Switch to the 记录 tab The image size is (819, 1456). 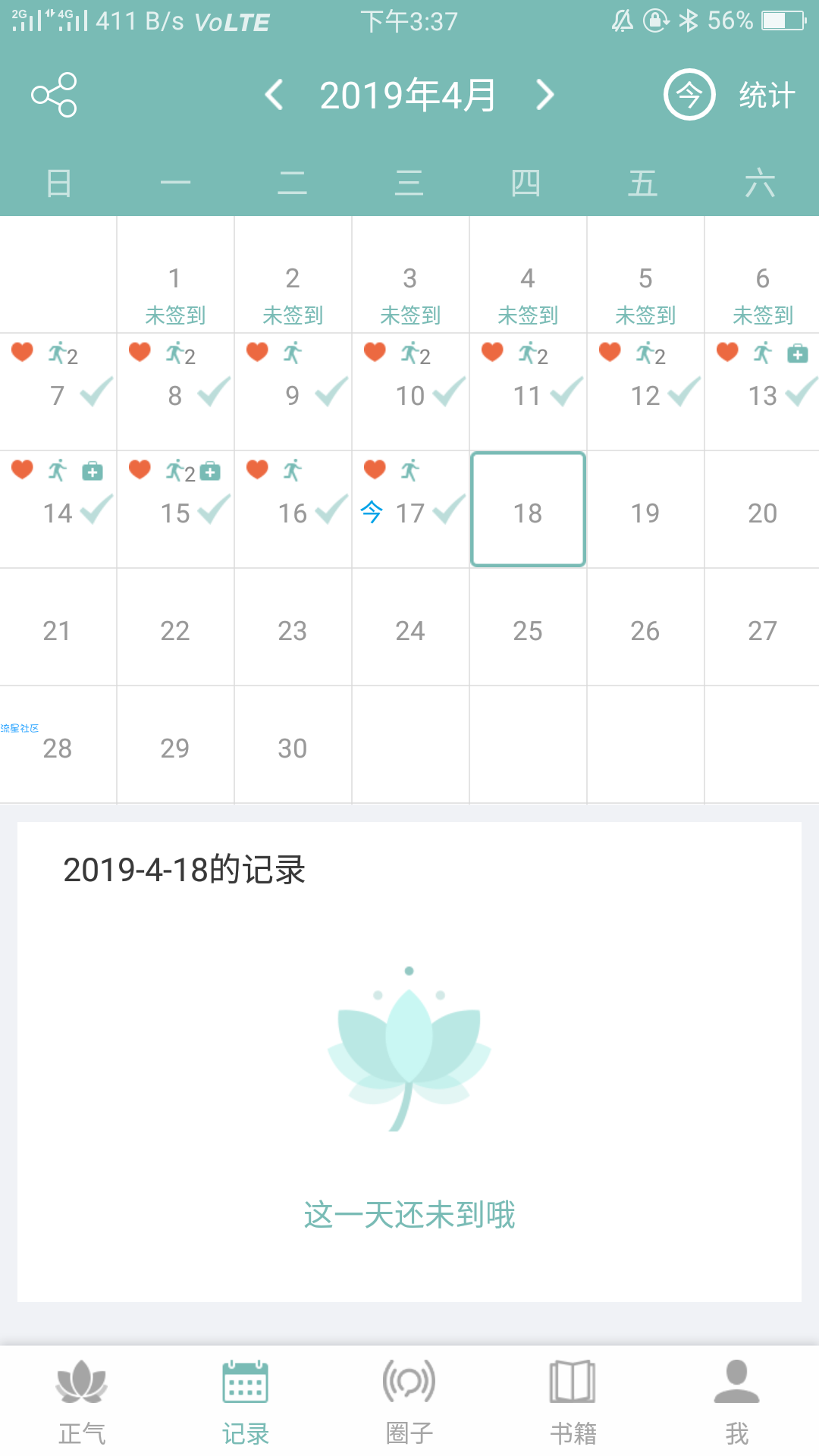[245, 1401]
